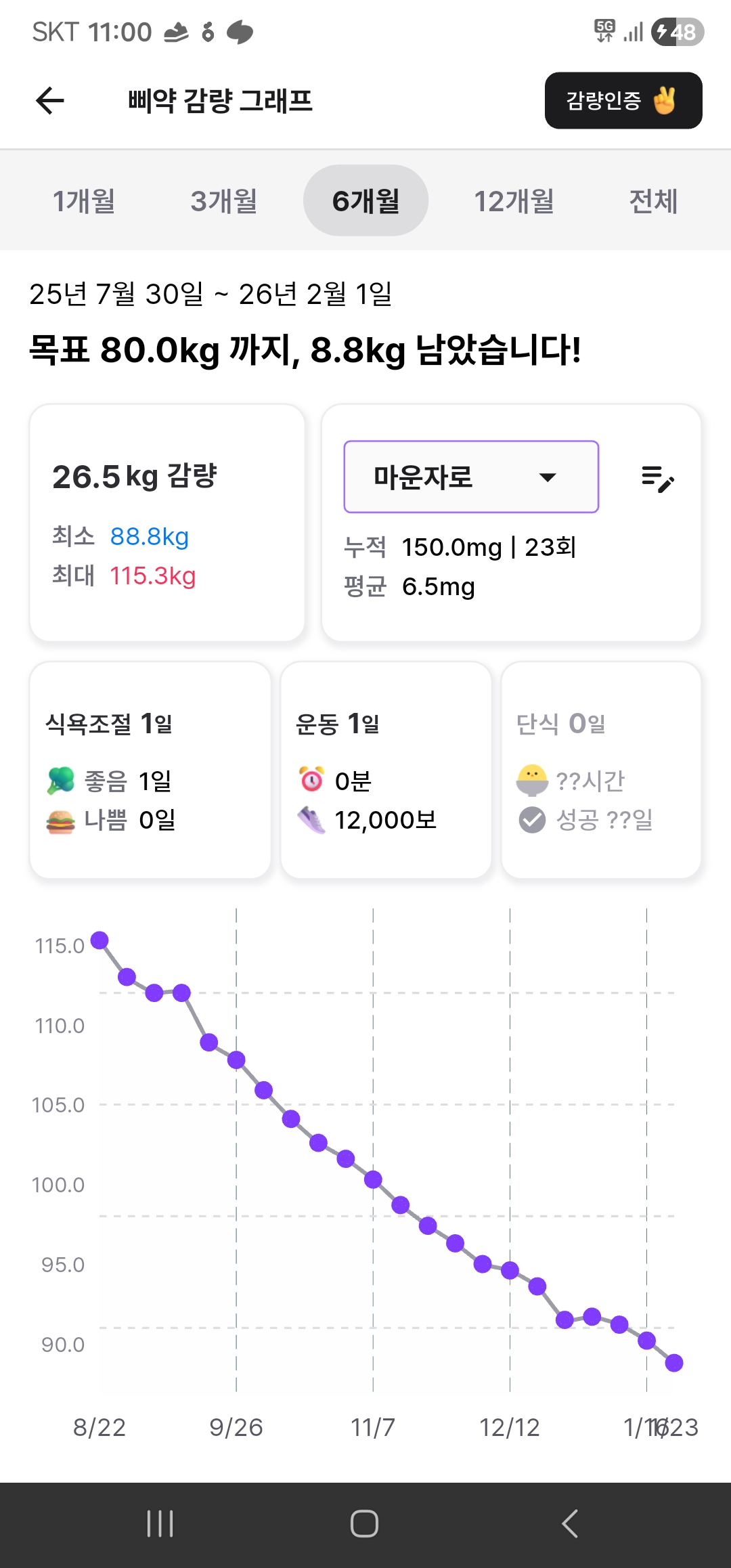731x1568 pixels.
Task: Open the 식욕조절 card
Action: [x=150, y=770]
